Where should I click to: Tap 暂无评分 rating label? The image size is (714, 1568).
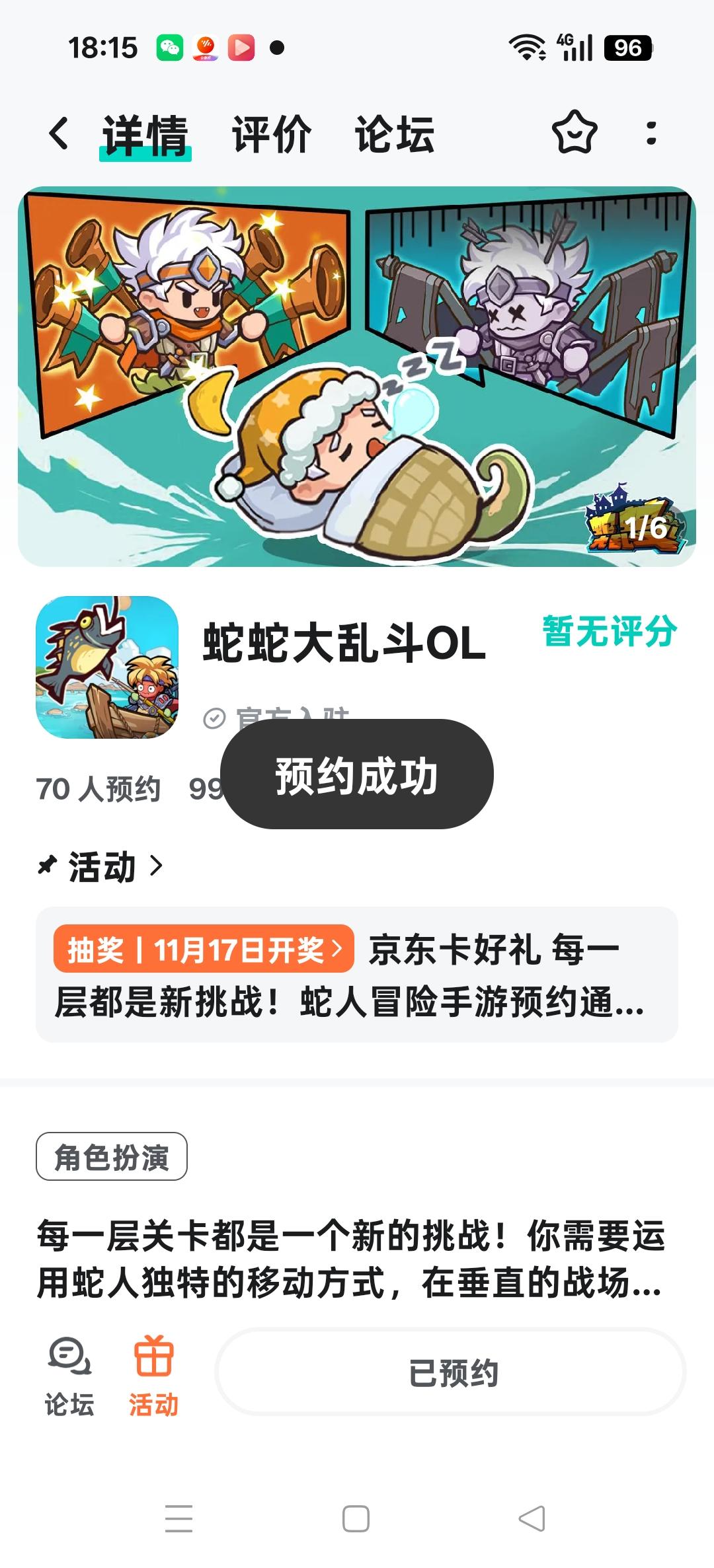[x=608, y=637]
